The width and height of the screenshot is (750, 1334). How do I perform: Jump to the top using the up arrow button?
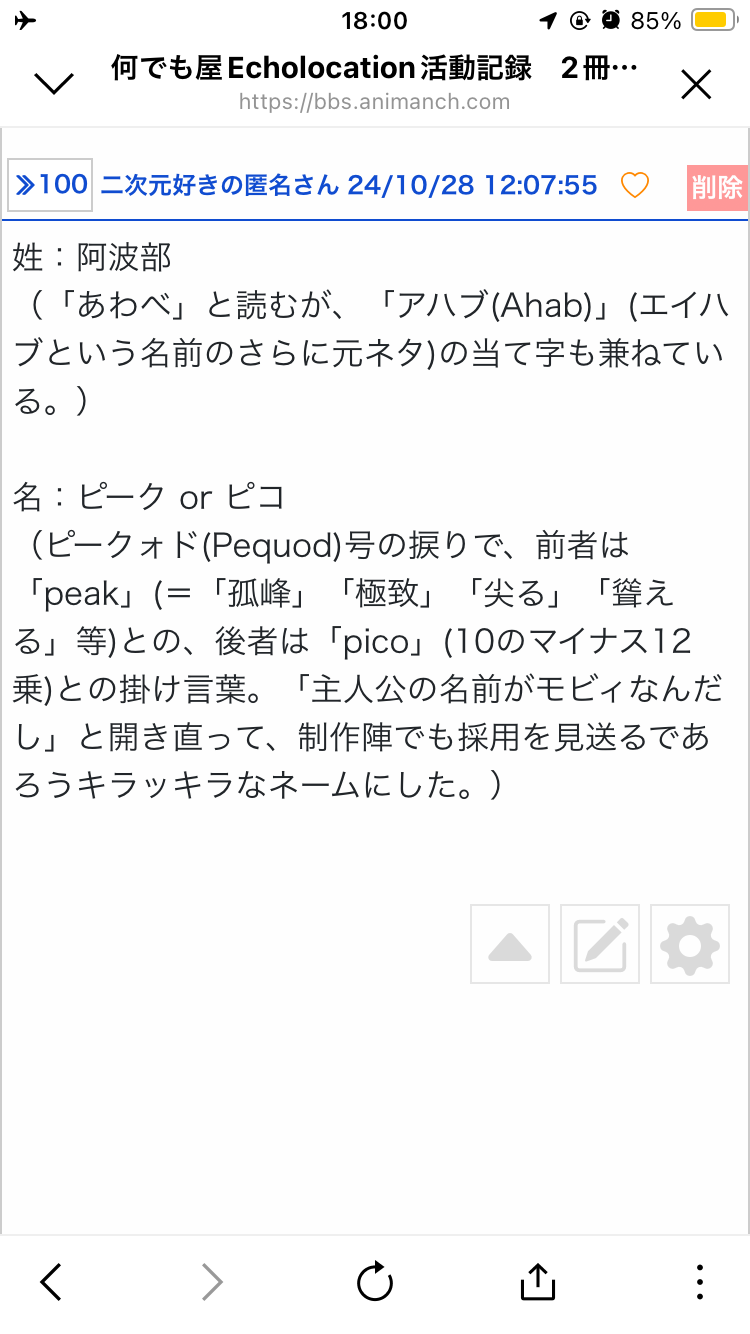click(510, 944)
